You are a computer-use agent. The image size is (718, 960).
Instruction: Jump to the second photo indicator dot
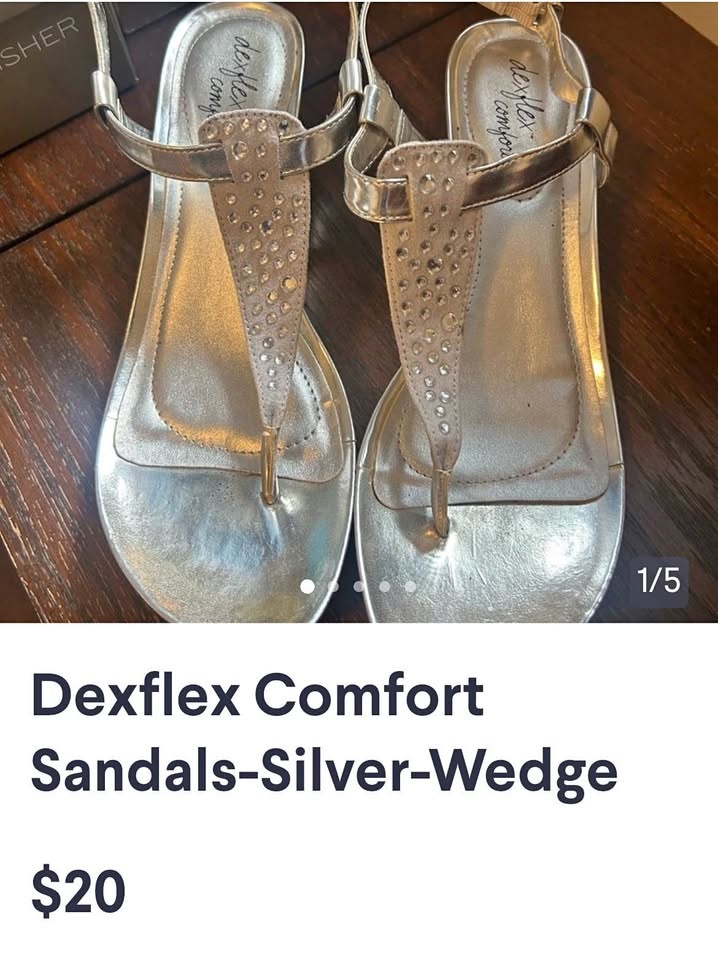point(333,587)
